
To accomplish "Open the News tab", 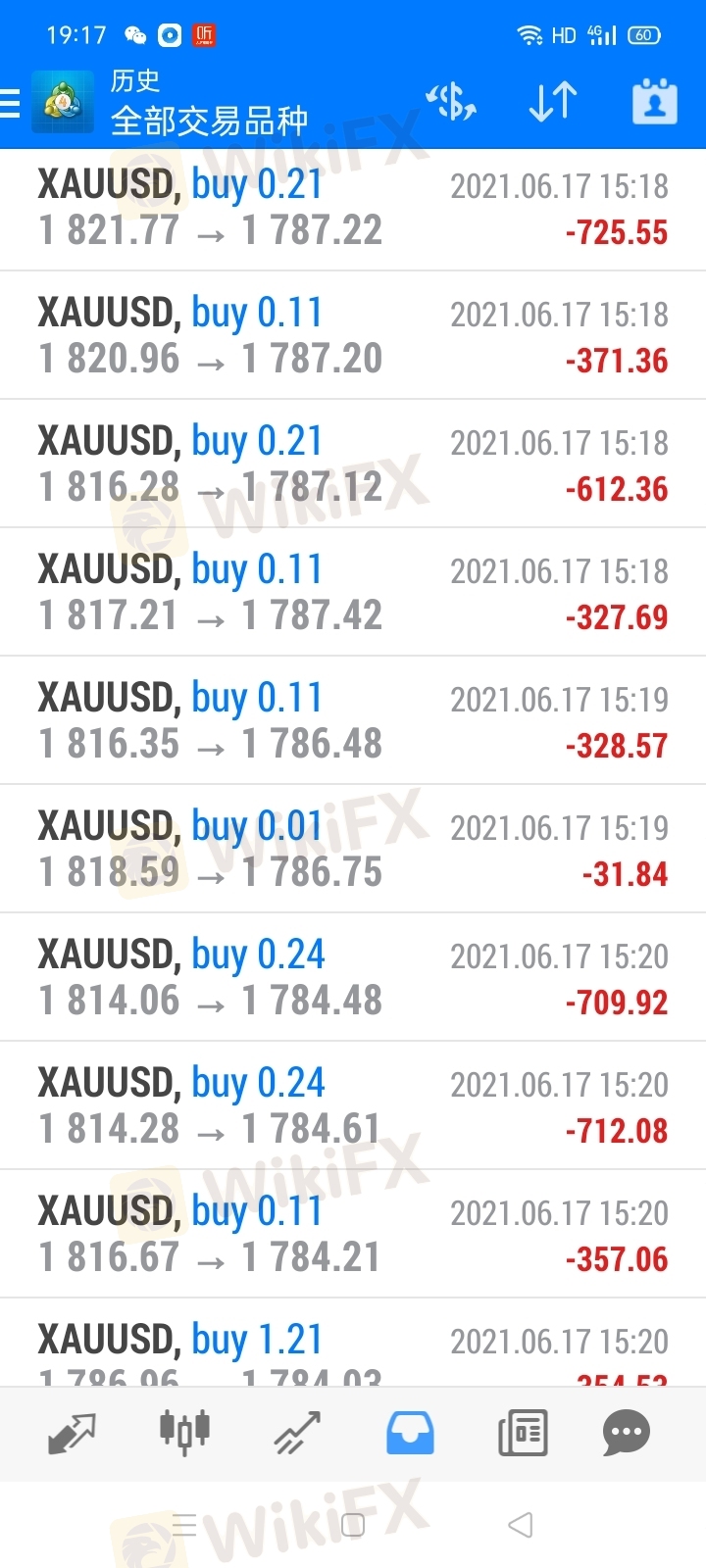I will pyautogui.click(x=523, y=1433).
